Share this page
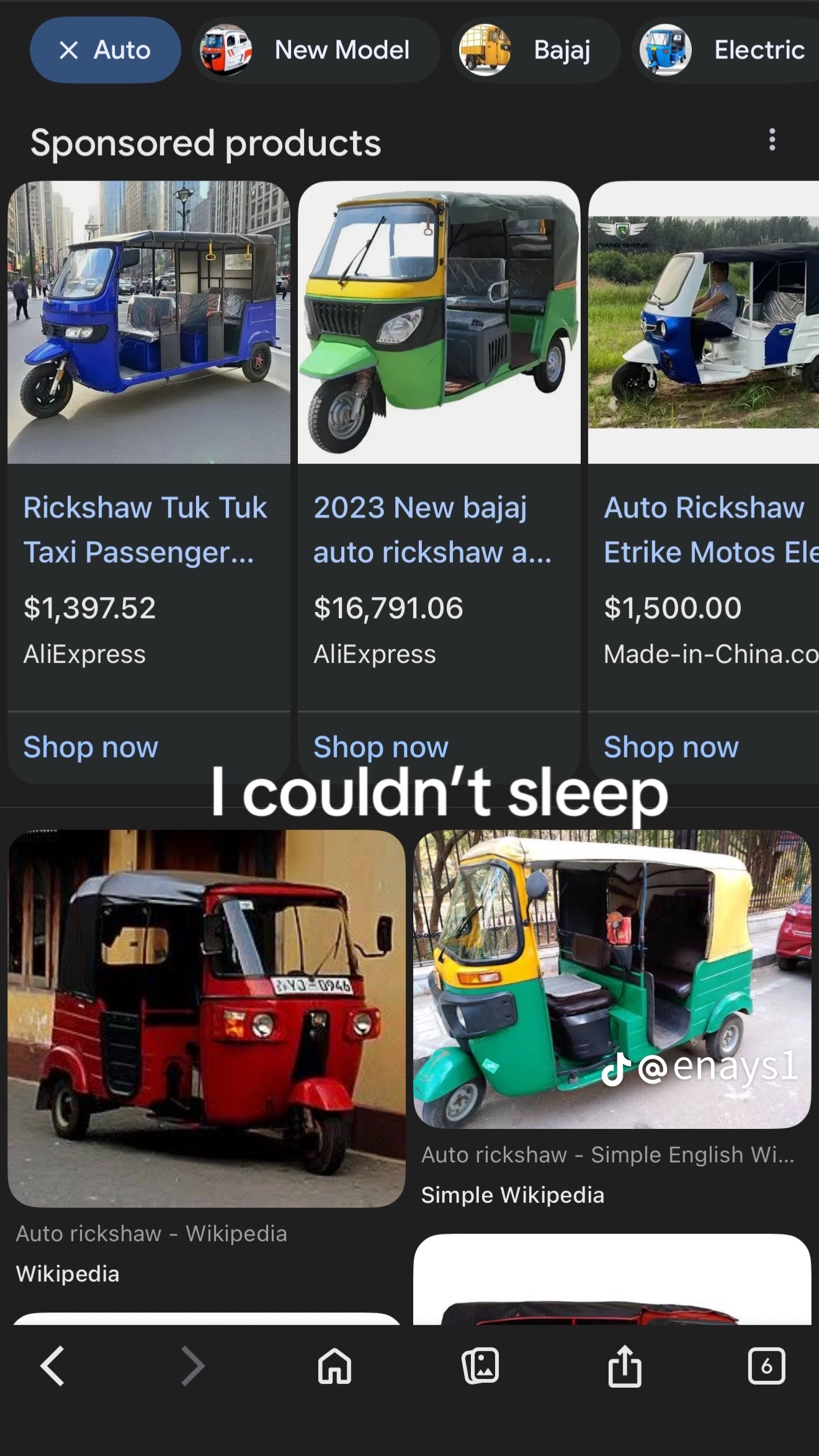 [x=624, y=1366]
